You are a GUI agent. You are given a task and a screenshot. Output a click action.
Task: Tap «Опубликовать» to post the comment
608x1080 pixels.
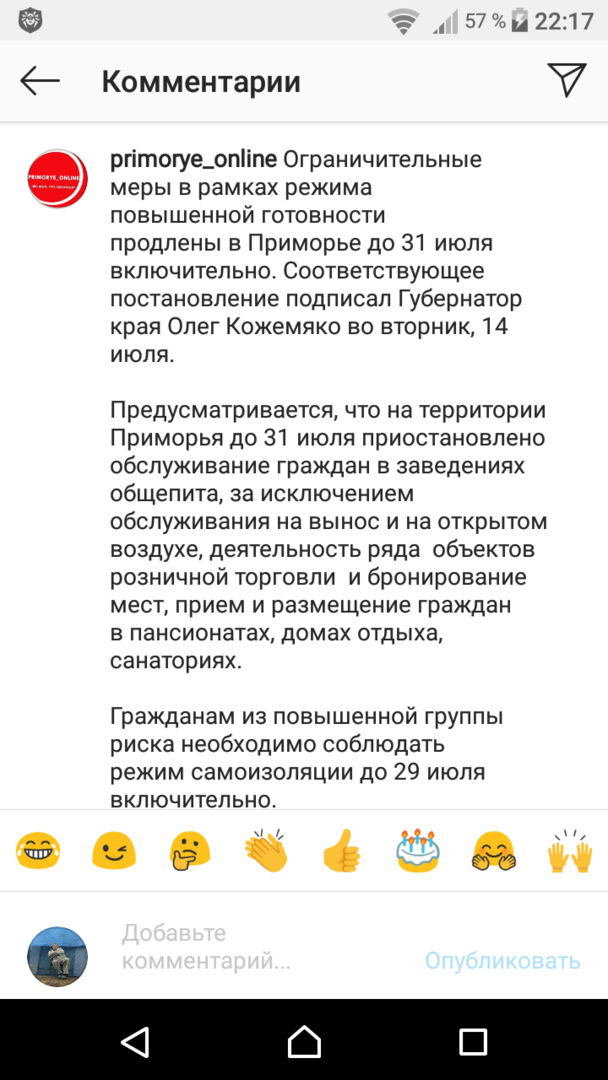[x=502, y=961]
